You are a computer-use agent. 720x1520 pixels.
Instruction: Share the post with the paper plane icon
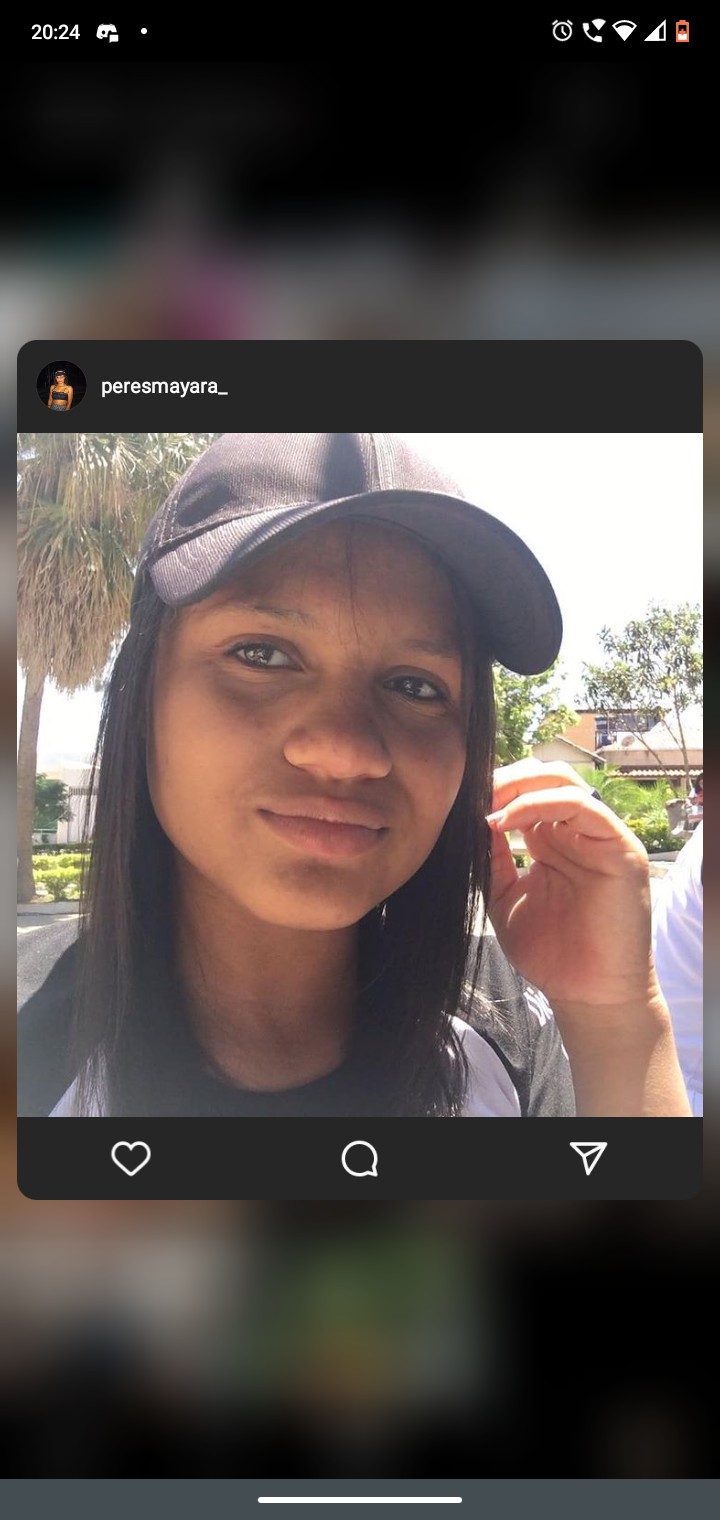pos(588,1158)
